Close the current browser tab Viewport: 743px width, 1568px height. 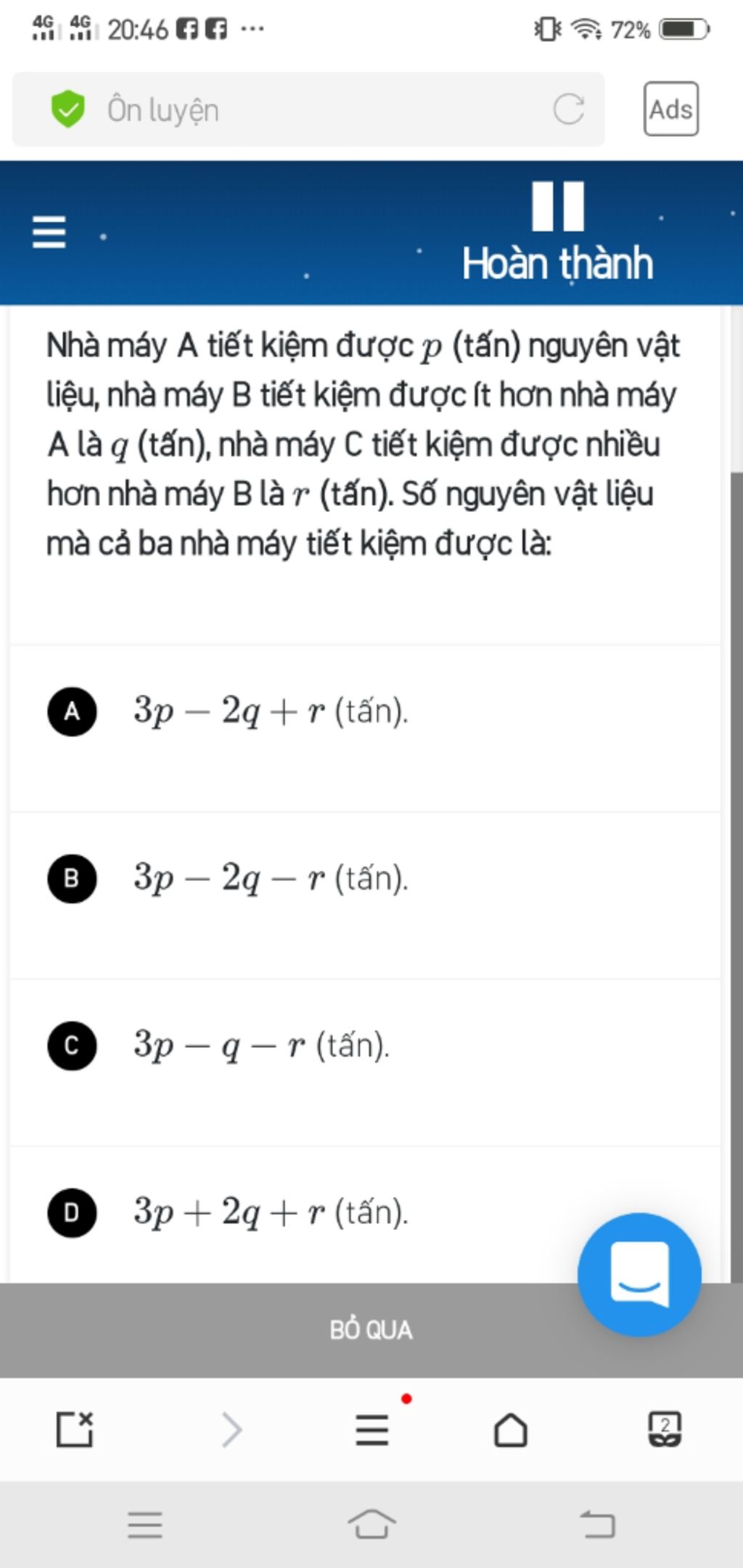75,1429
